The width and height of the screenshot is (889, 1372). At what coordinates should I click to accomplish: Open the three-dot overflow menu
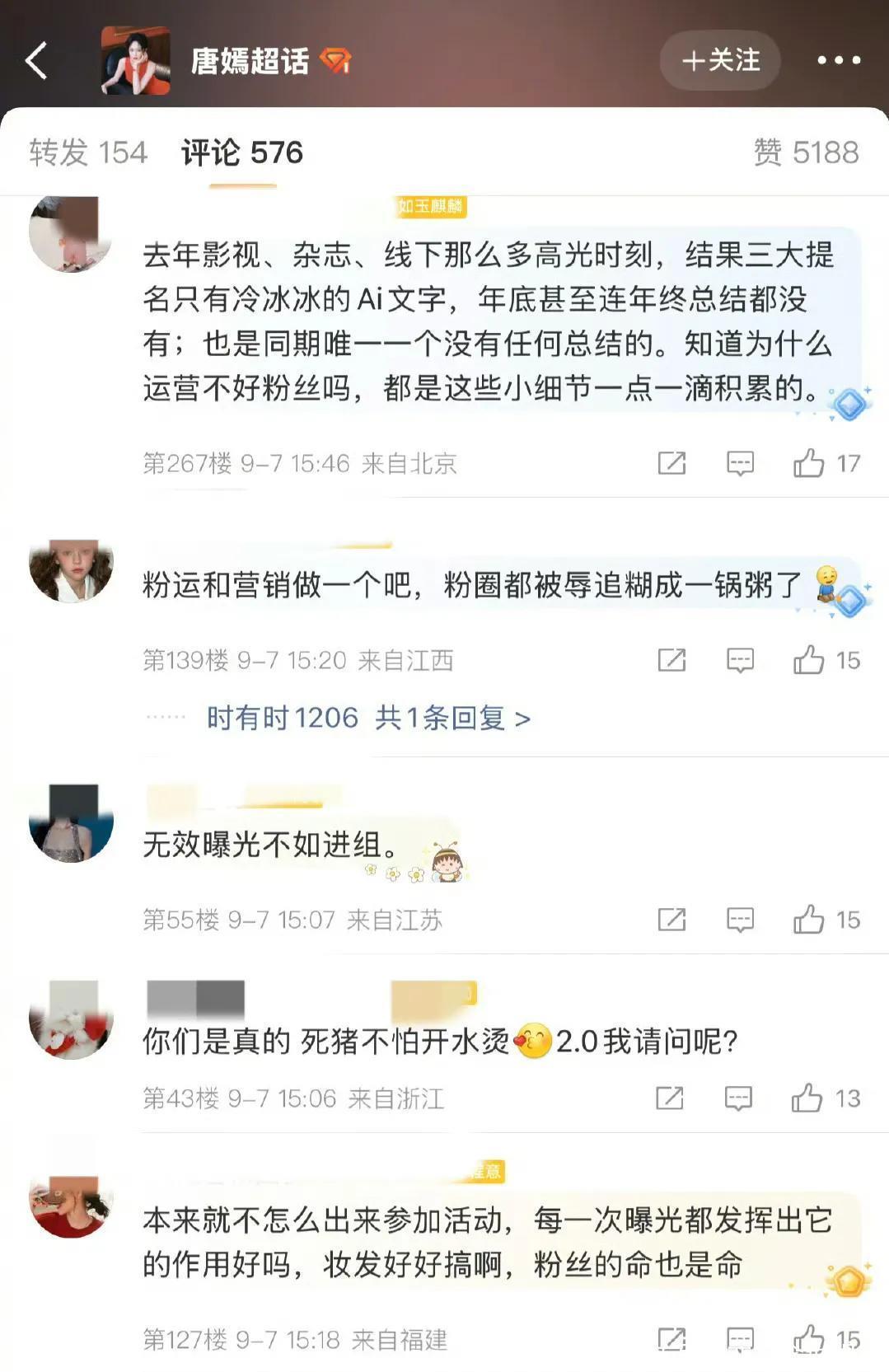coord(838,61)
